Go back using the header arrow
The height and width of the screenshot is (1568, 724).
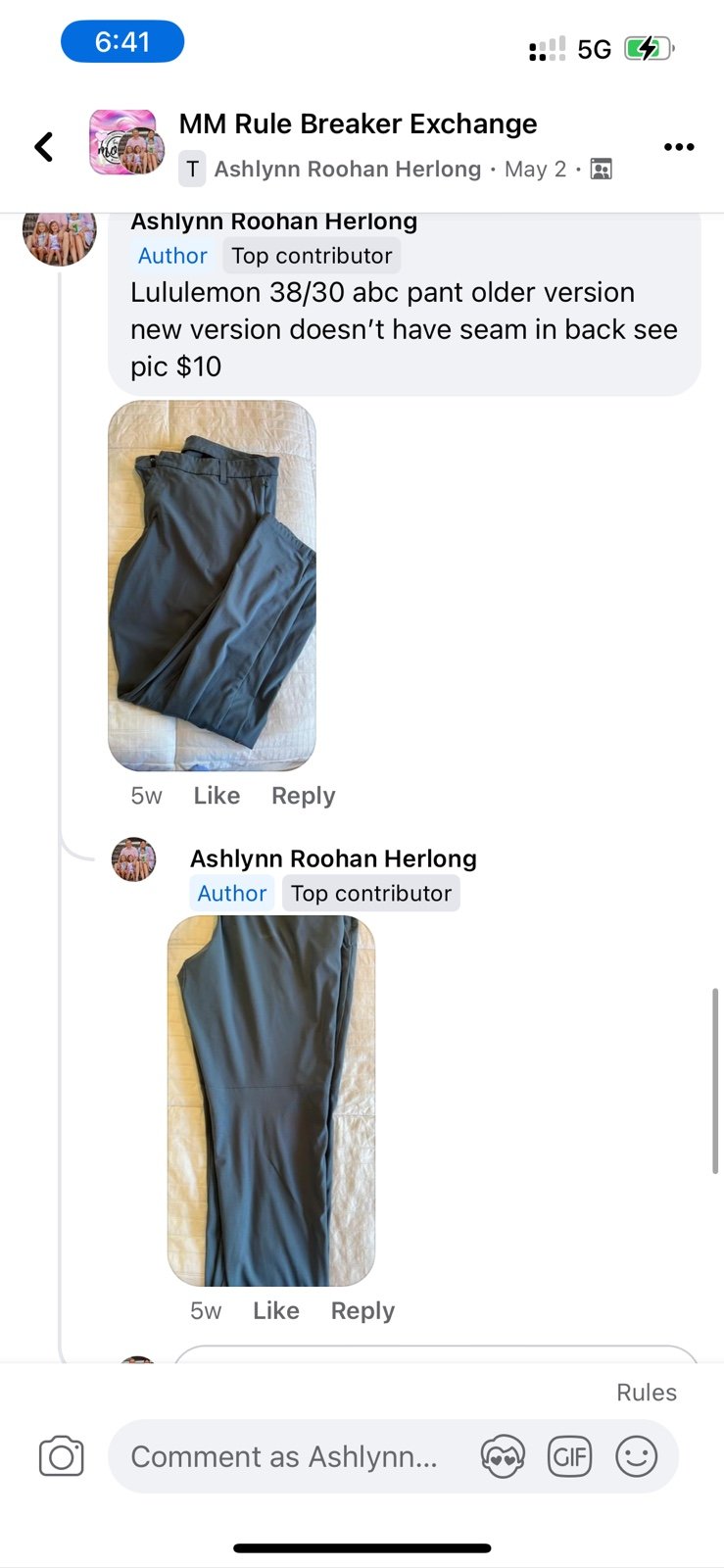point(44,147)
